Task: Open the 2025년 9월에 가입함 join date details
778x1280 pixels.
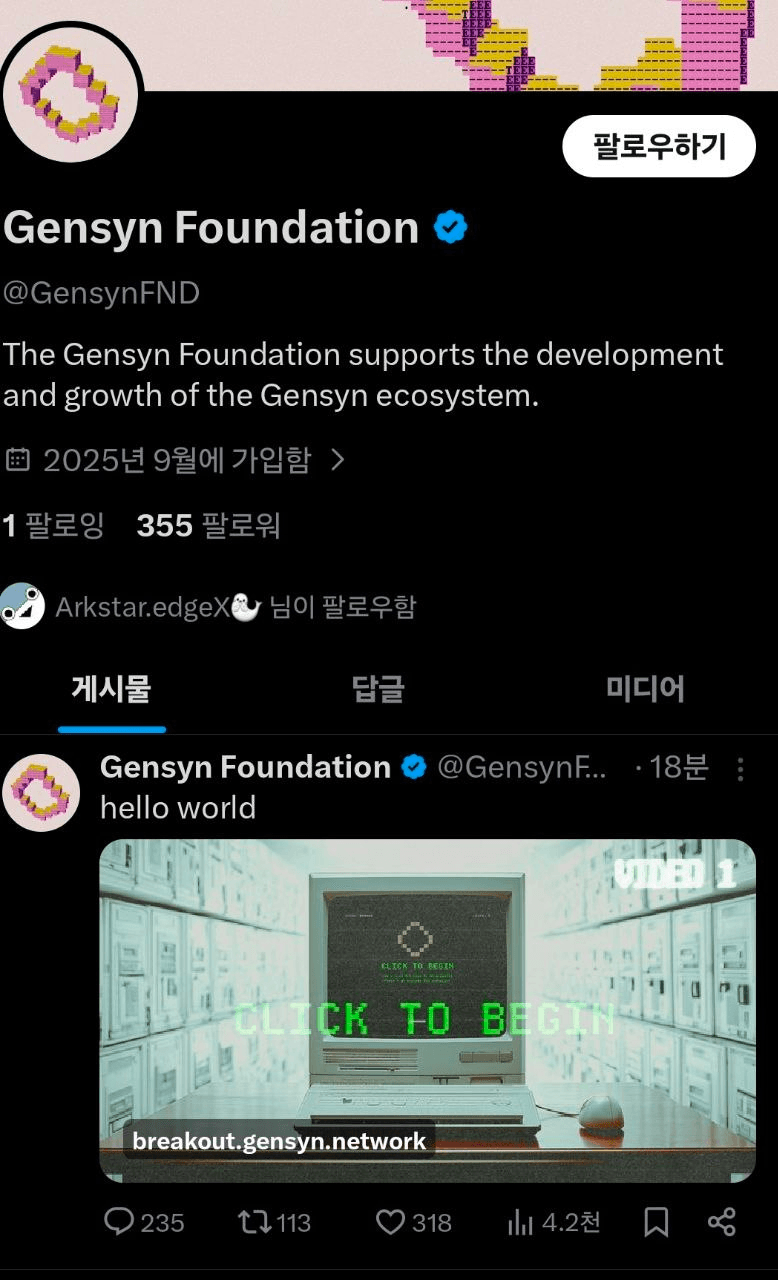Action: click(177, 460)
